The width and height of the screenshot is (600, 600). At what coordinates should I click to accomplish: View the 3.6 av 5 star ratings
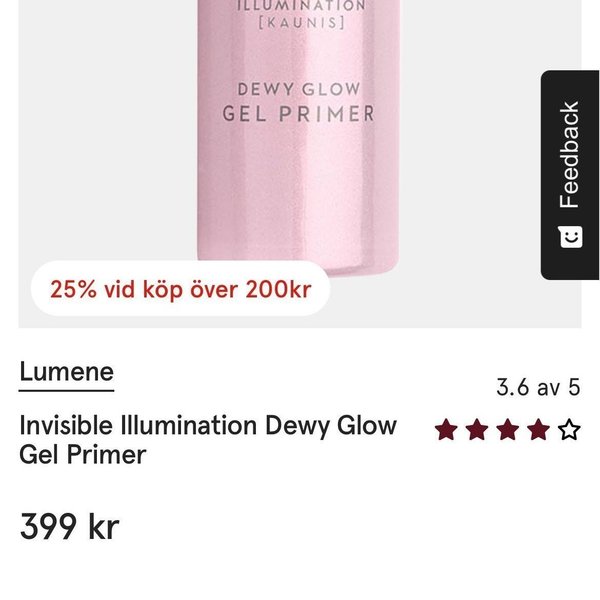(506, 430)
